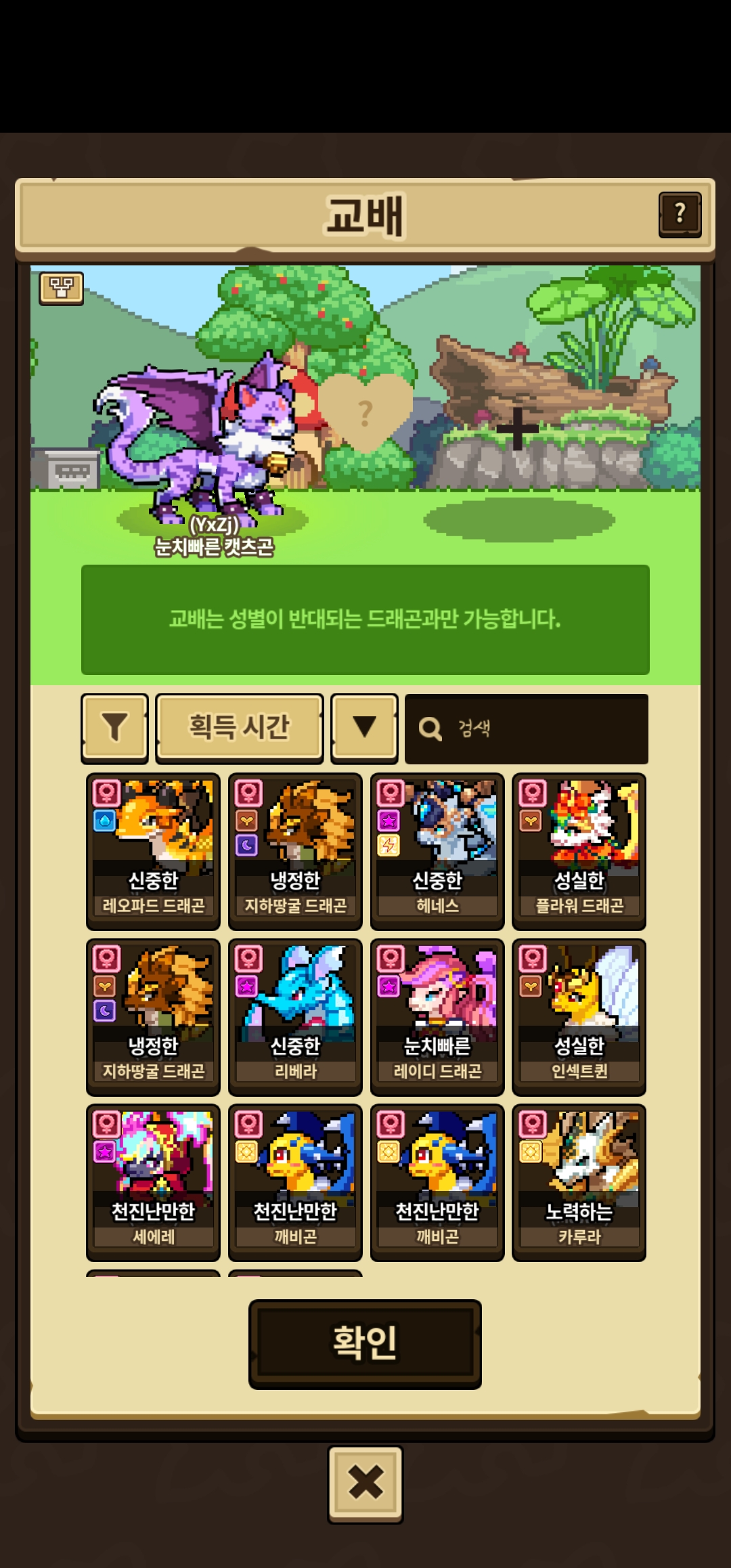This screenshot has width=731, height=1568.
Task: Tap the plus to add breeding partner
Action: pyautogui.click(x=518, y=429)
